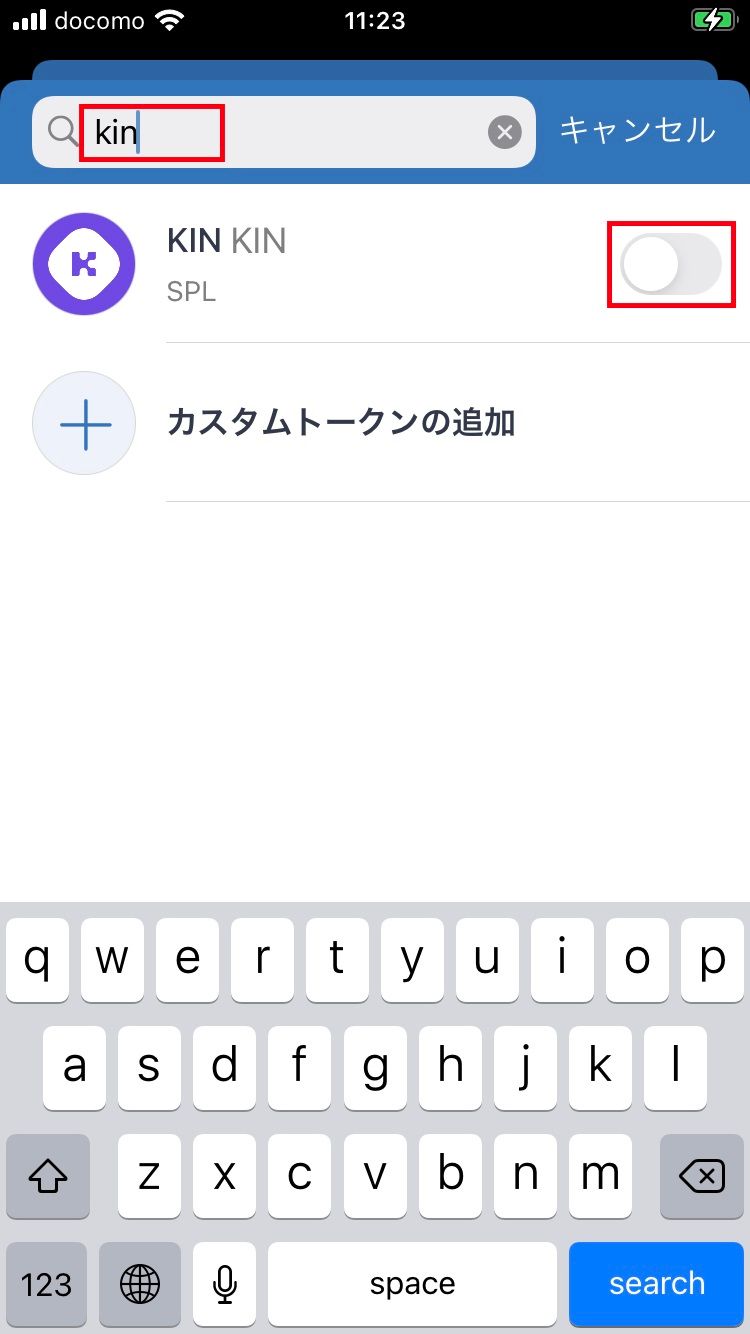Tap the shift key on the keyboard

47,1176
